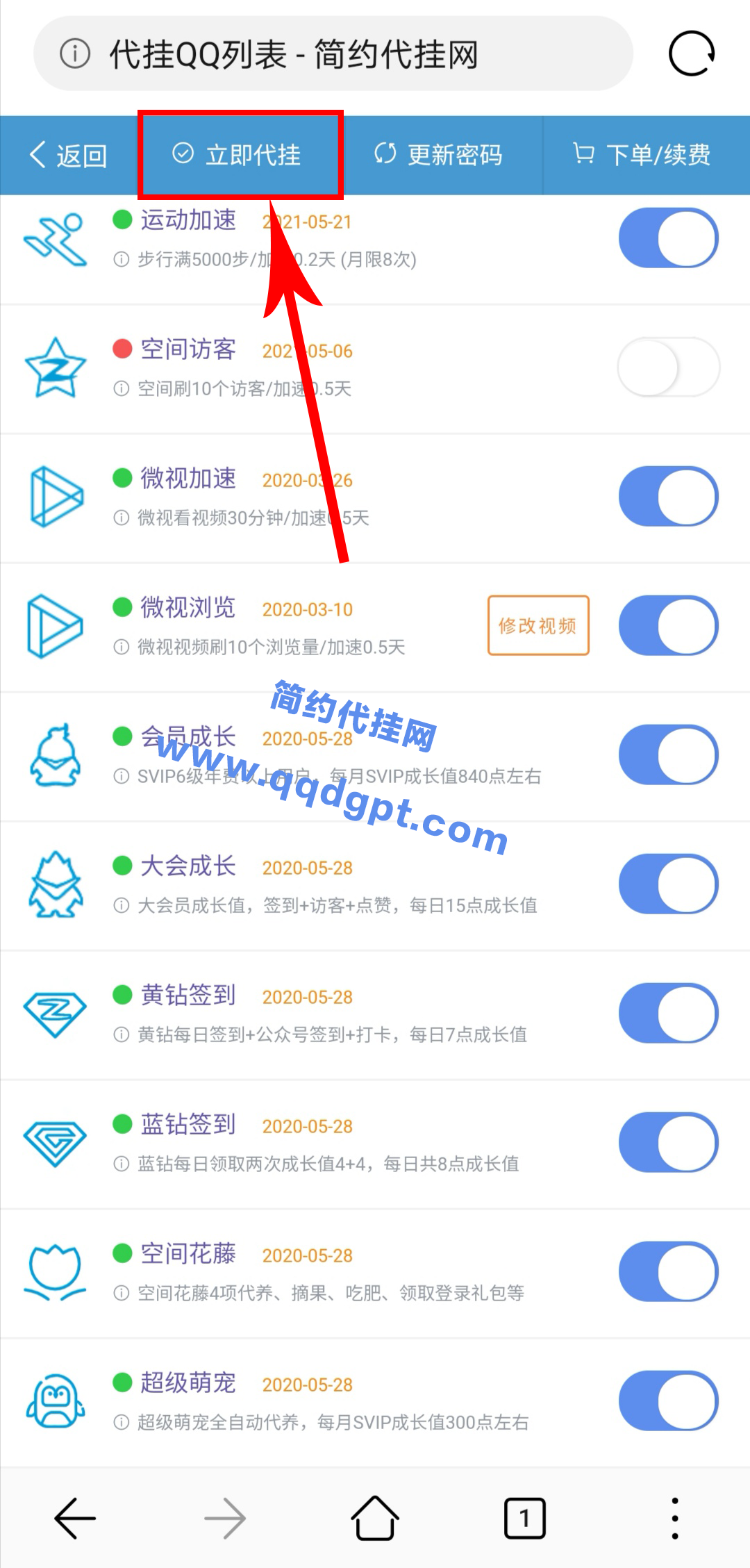Open 下单/续费 for ordering or renewal
750x1568 pixels.
coord(642,155)
